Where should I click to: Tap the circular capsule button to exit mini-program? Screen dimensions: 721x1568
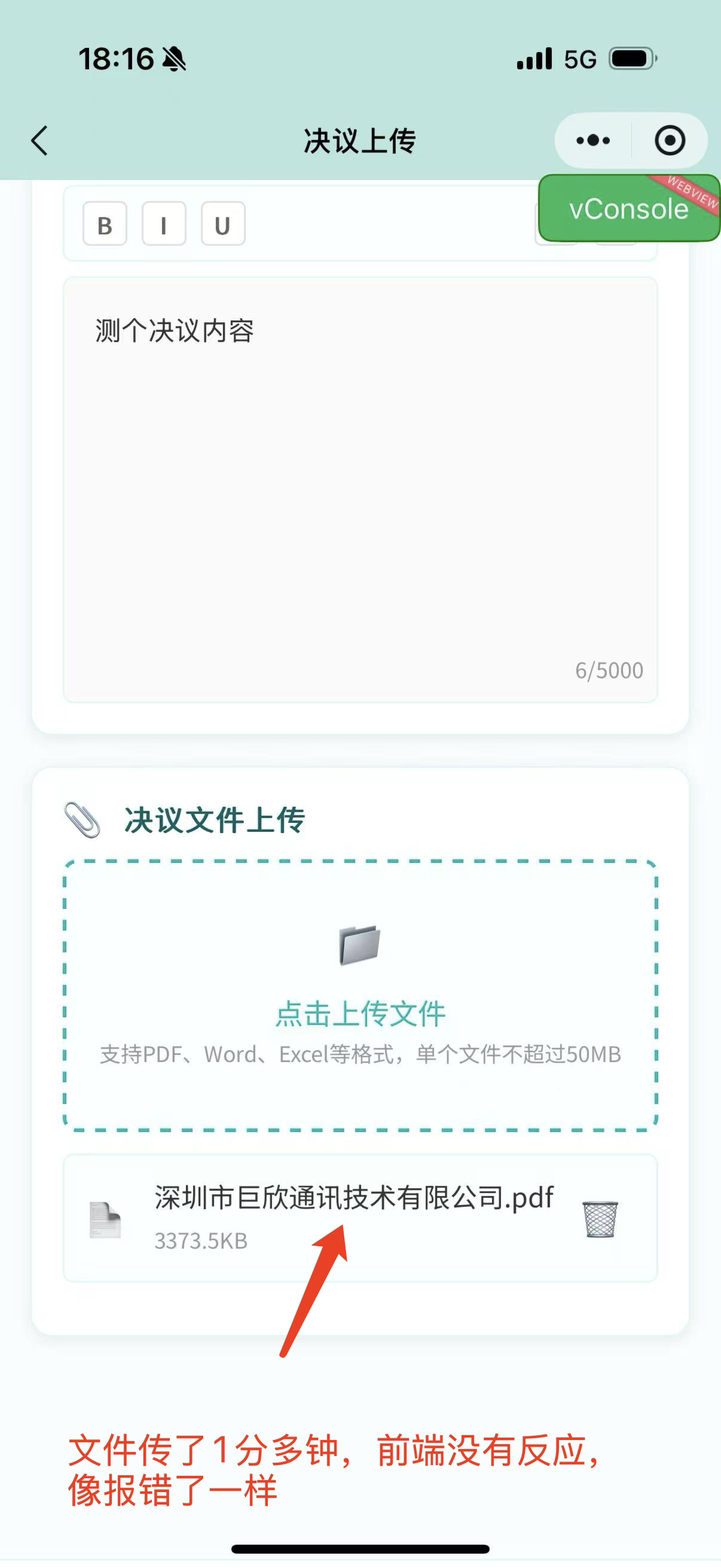tap(669, 139)
